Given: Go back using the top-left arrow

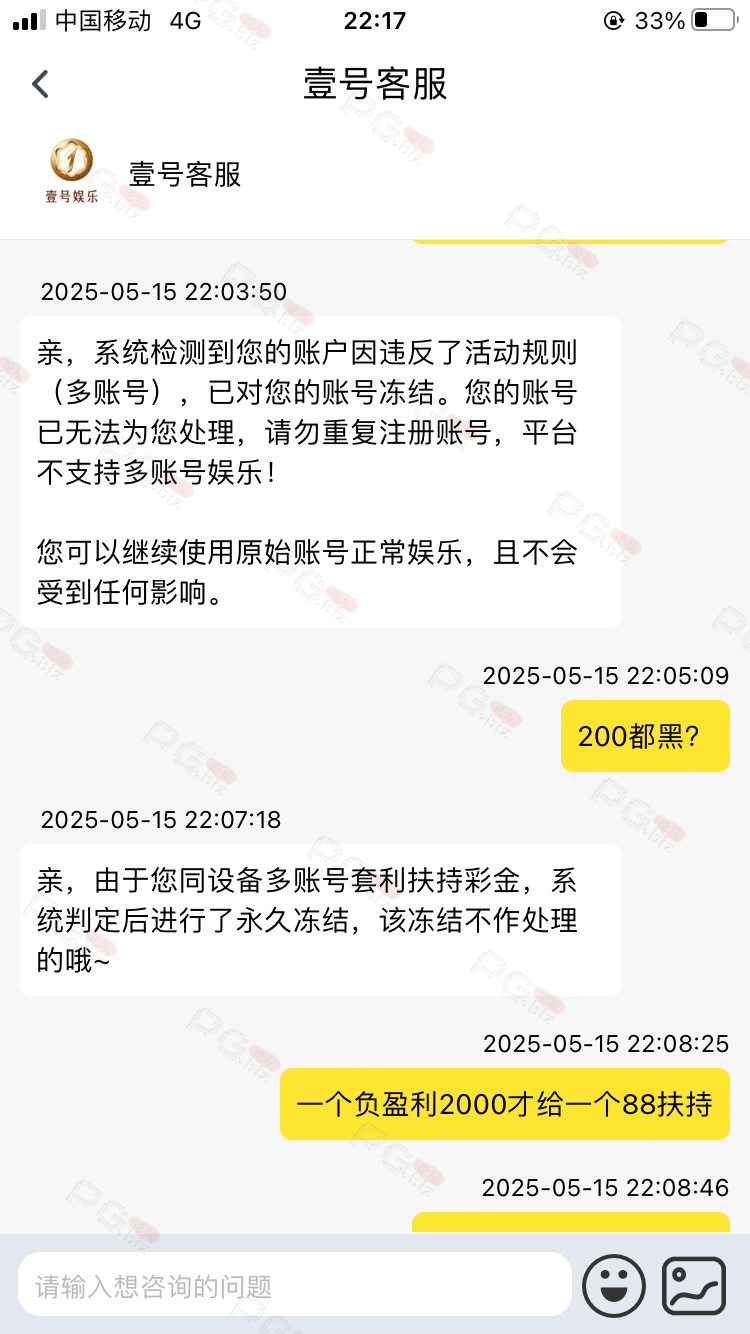Looking at the screenshot, I should click(40, 84).
